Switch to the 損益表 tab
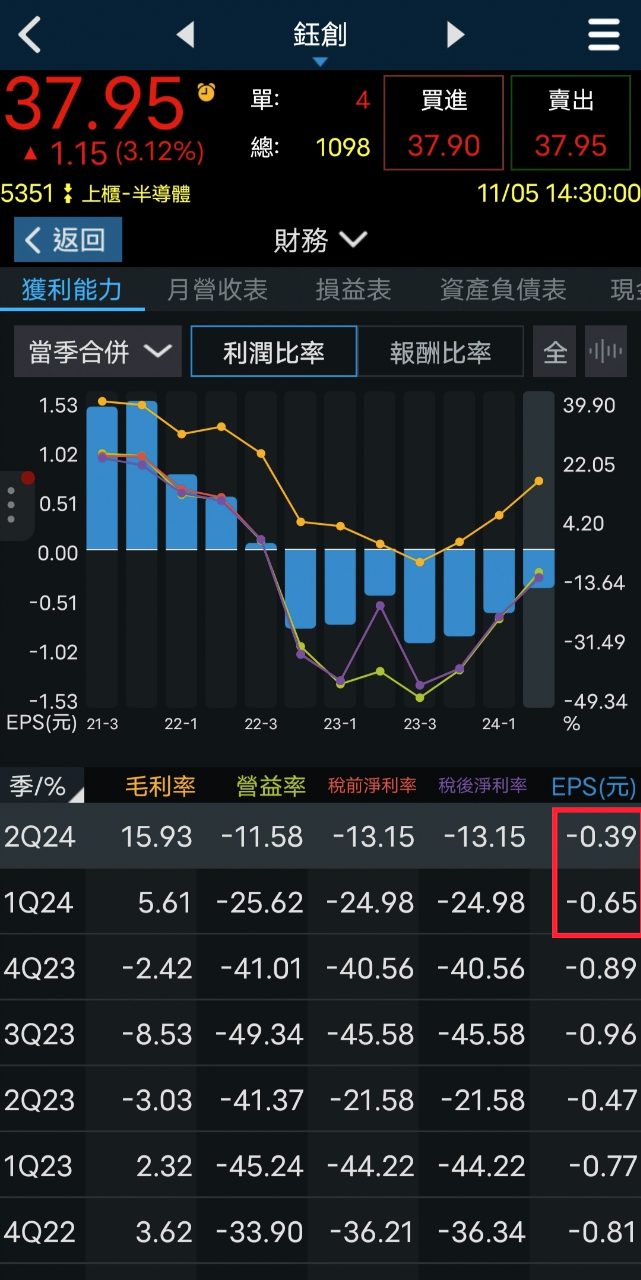Image resolution: width=641 pixels, height=1280 pixels. [x=353, y=290]
